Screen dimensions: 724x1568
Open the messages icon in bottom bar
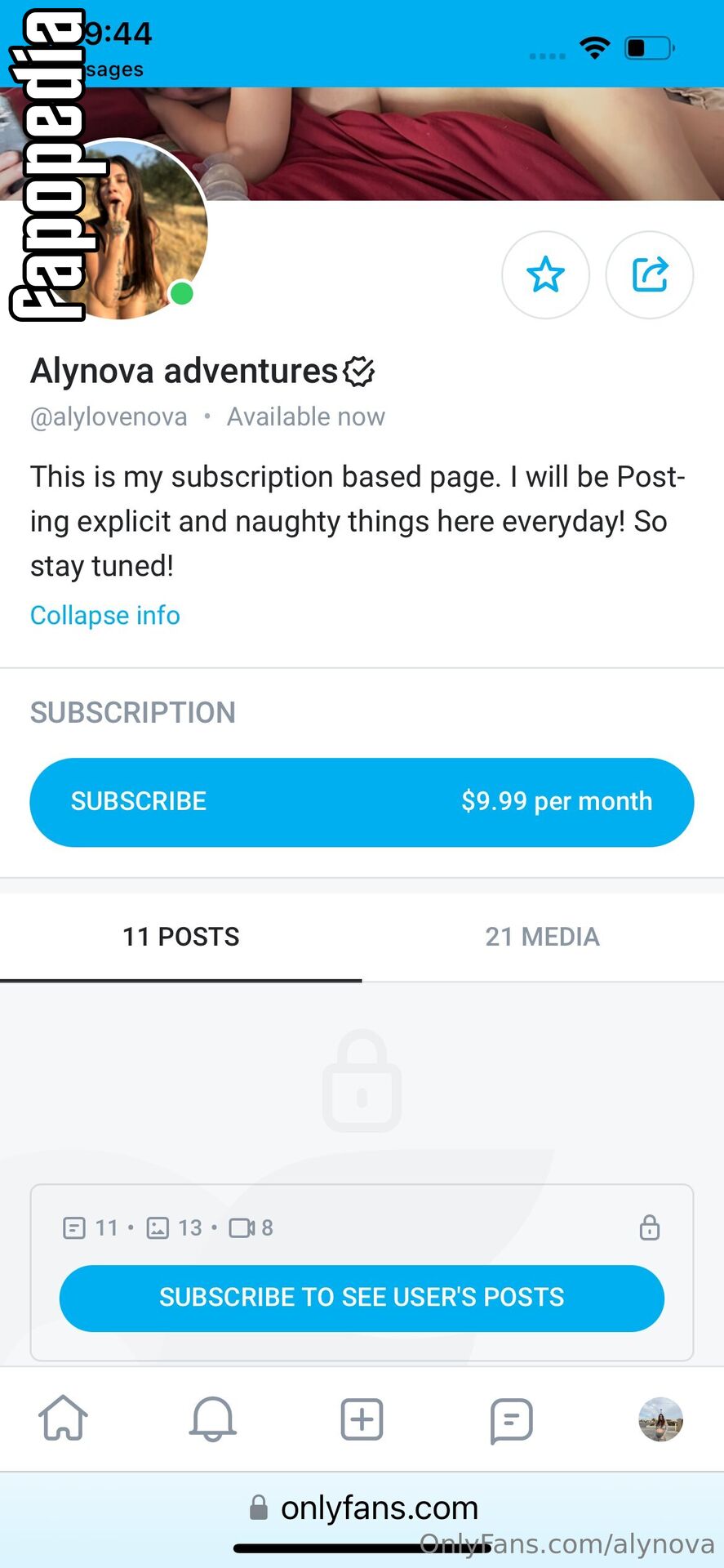[x=511, y=1420]
